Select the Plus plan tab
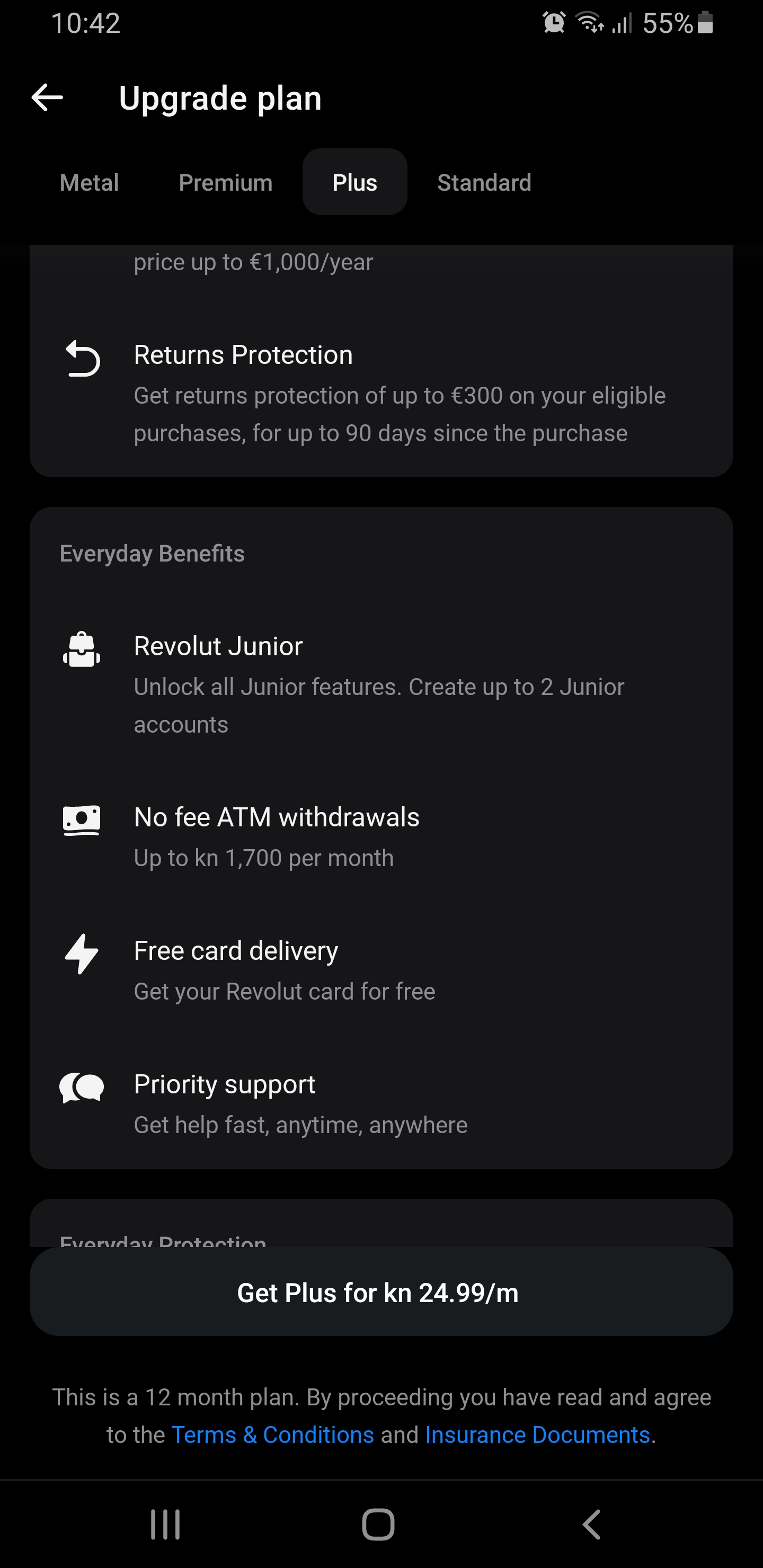The width and height of the screenshot is (763, 1568). (x=354, y=183)
